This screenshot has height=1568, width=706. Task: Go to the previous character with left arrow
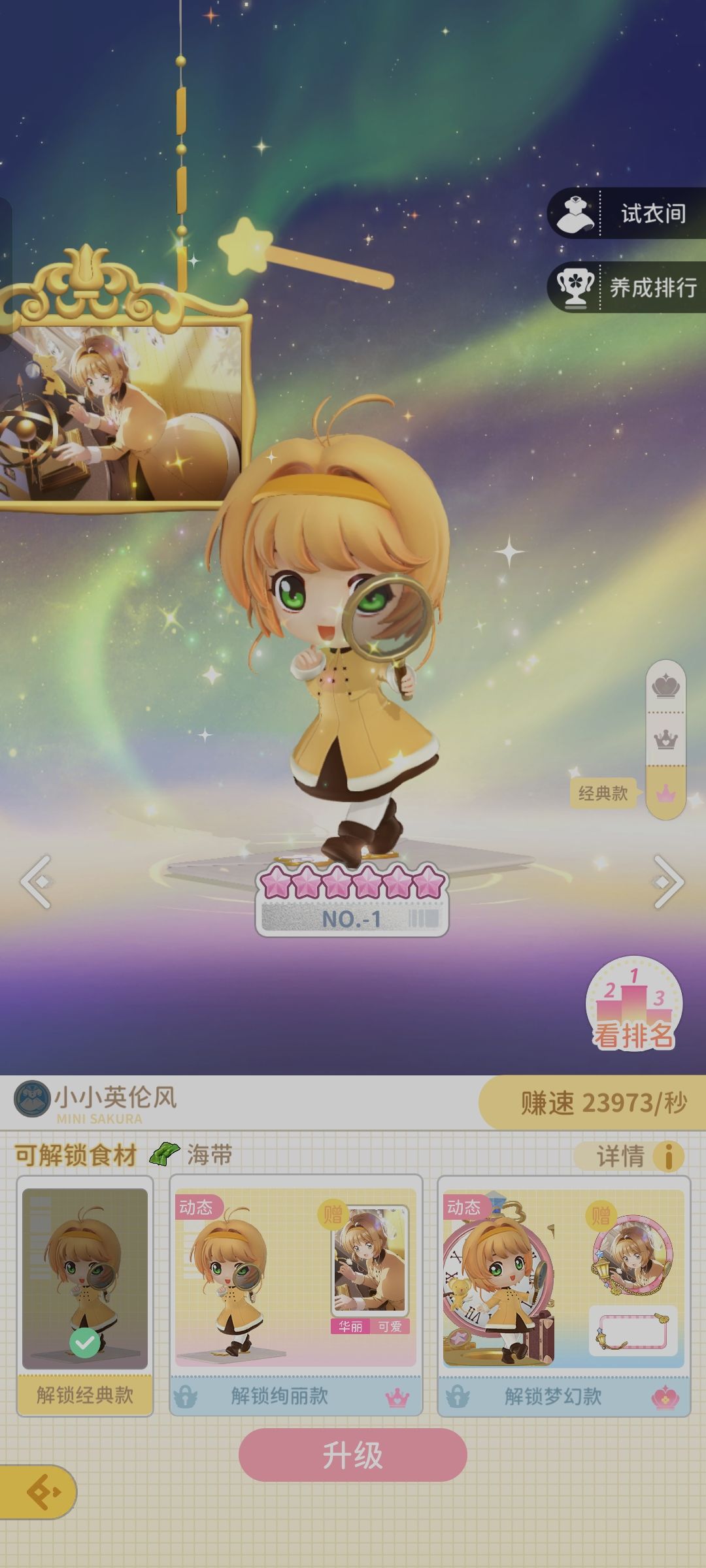36,882
